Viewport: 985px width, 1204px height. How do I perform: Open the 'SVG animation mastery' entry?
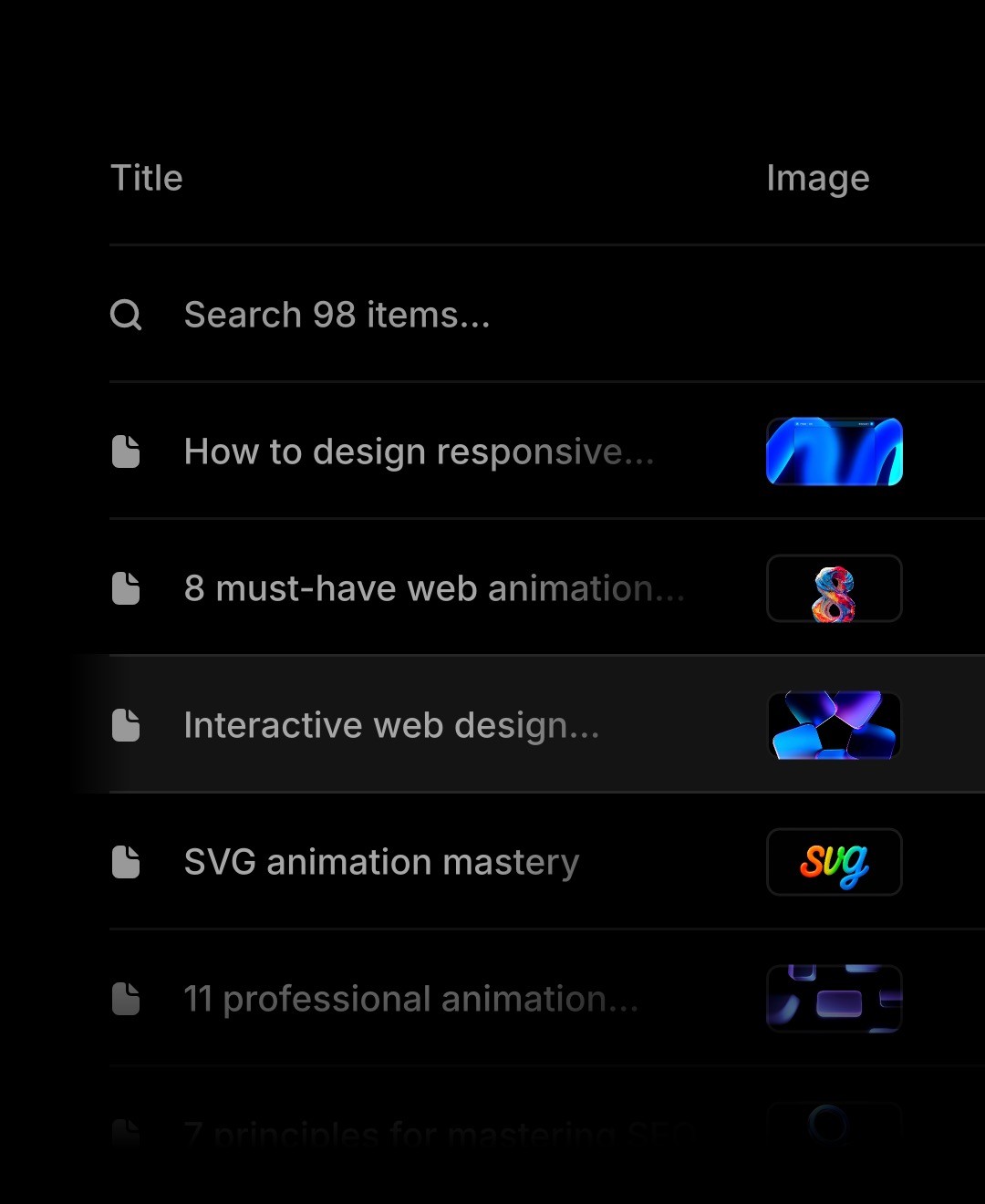pos(381,862)
